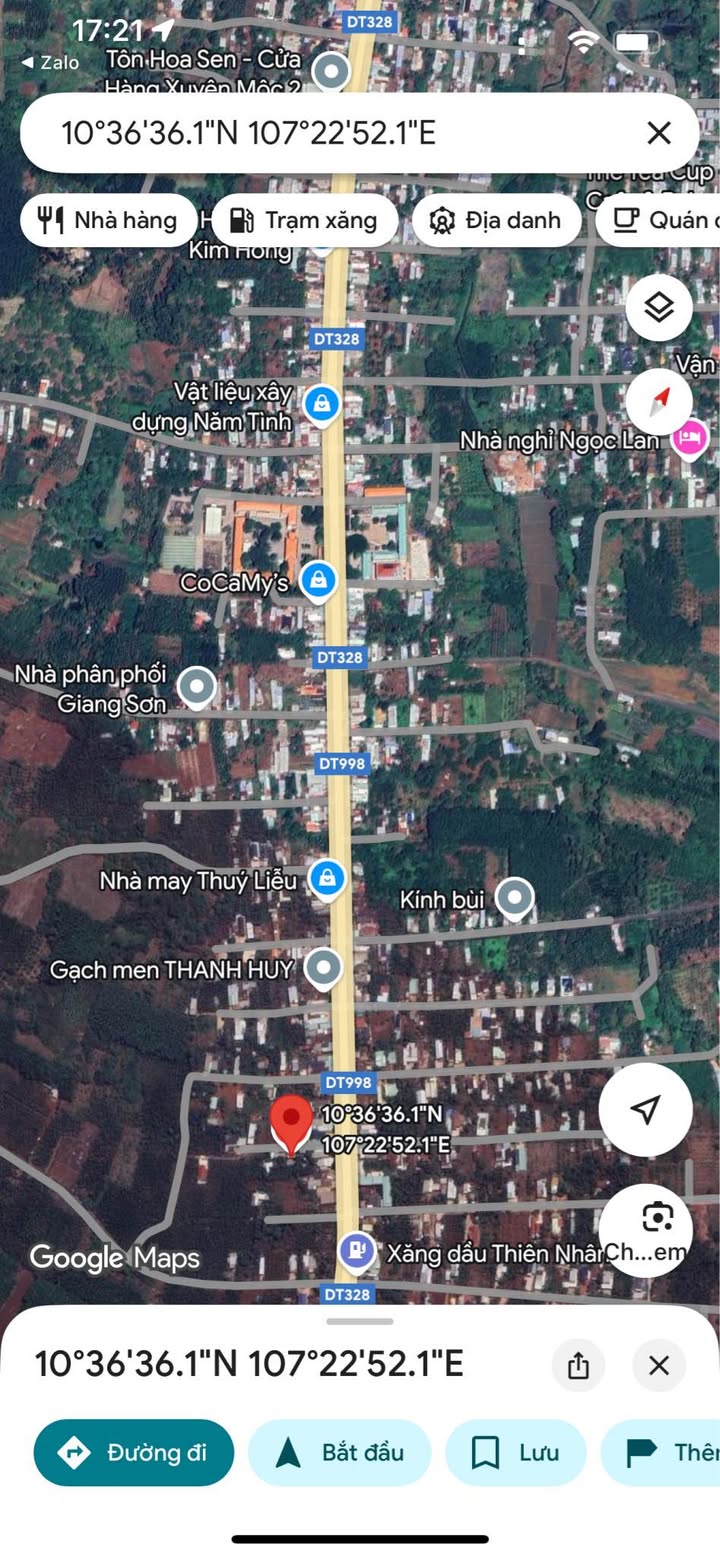Open the Xăng dầu Thiên Nhân marker
Image resolution: width=720 pixels, height=1557 pixels.
tap(357, 1249)
